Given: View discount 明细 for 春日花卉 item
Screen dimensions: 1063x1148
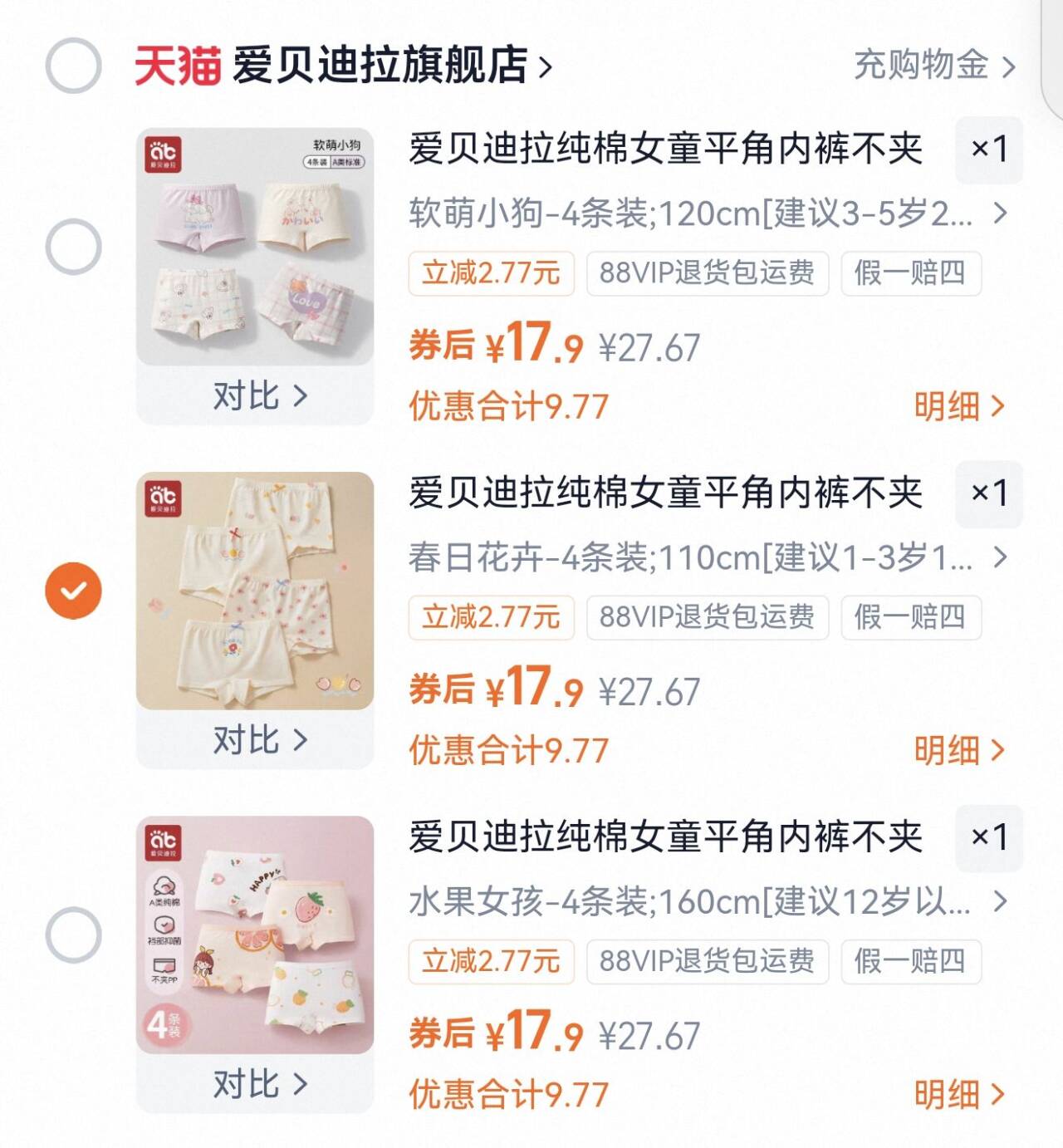Looking at the screenshot, I should pos(958,750).
